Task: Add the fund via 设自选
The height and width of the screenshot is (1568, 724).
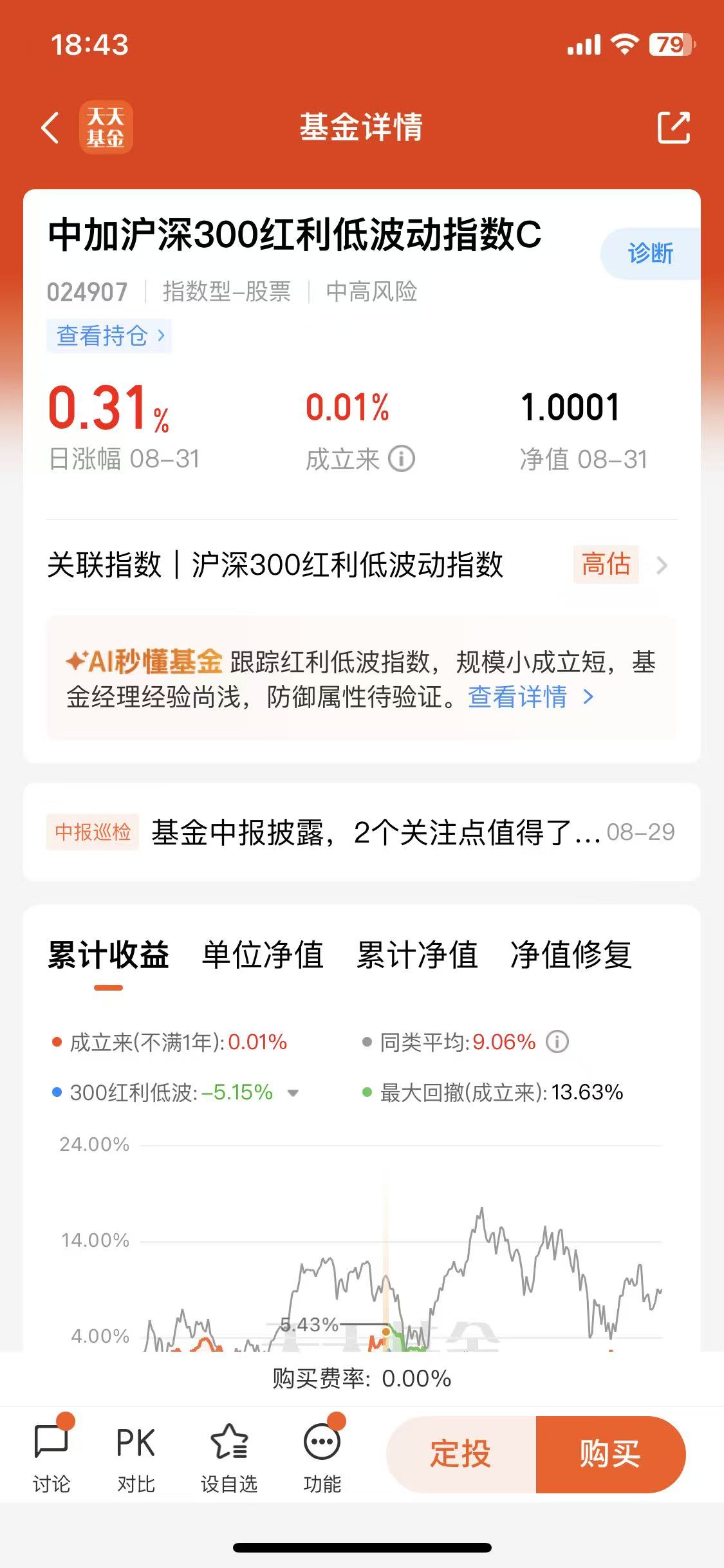Action: tap(229, 1456)
